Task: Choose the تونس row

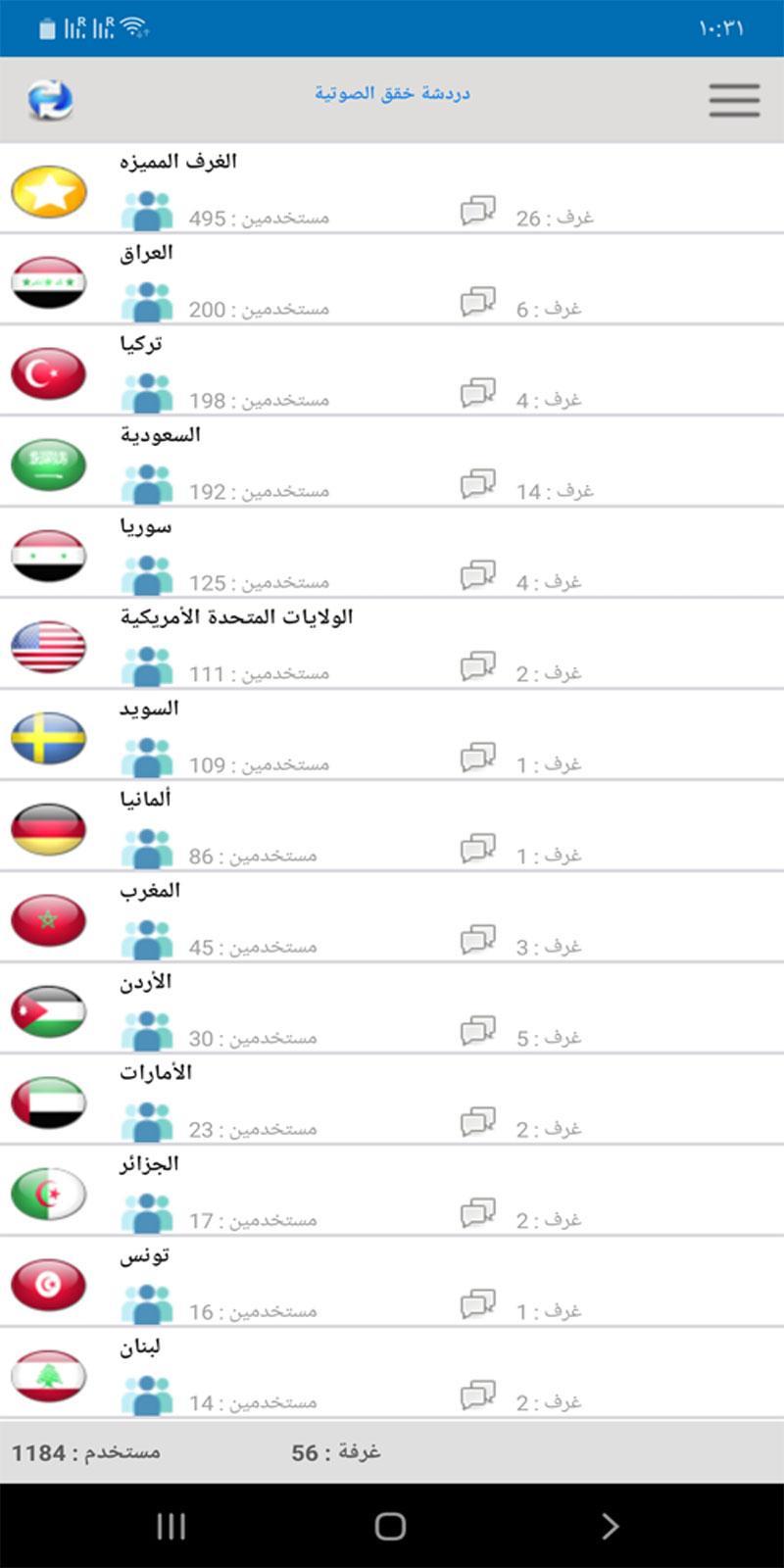Action: tap(392, 1283)
